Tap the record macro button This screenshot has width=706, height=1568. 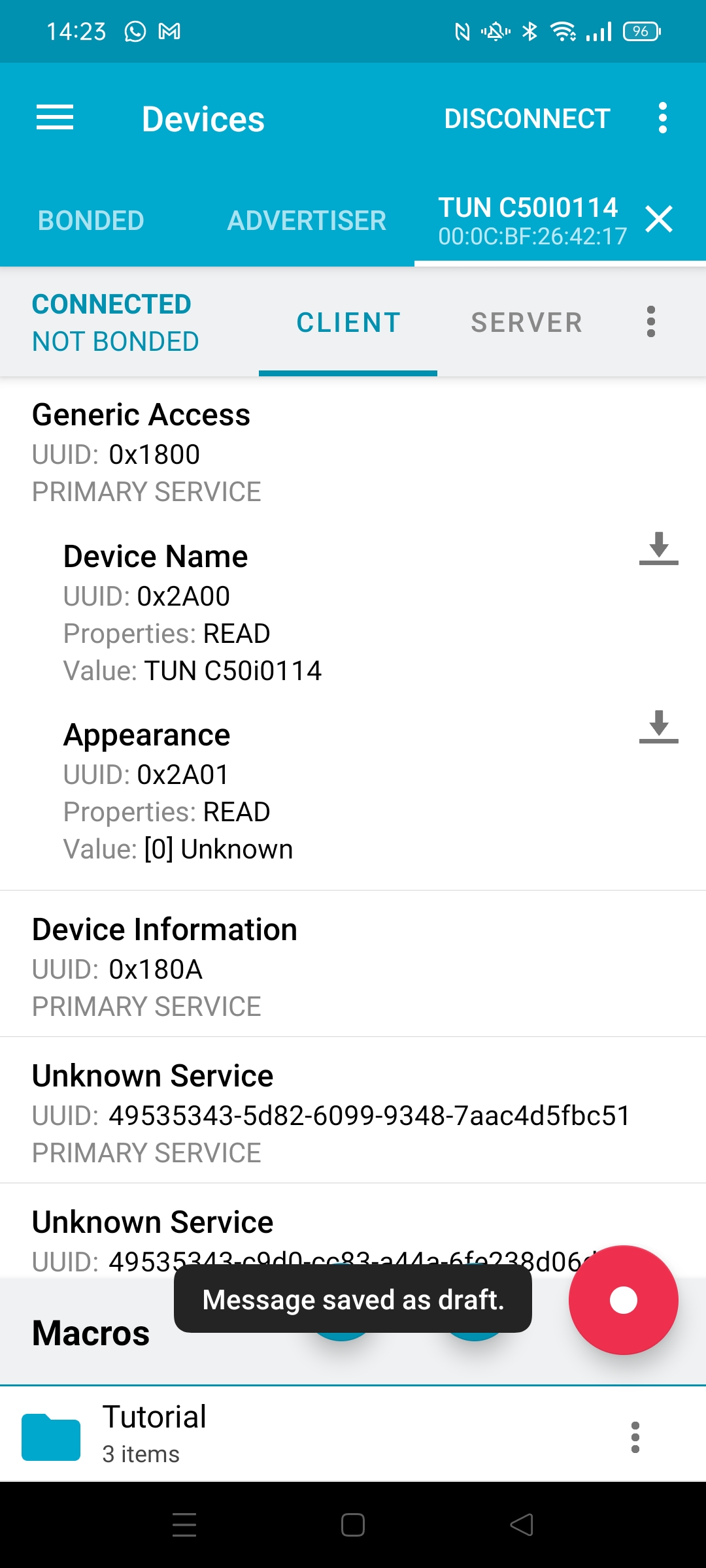[622, 1300]
